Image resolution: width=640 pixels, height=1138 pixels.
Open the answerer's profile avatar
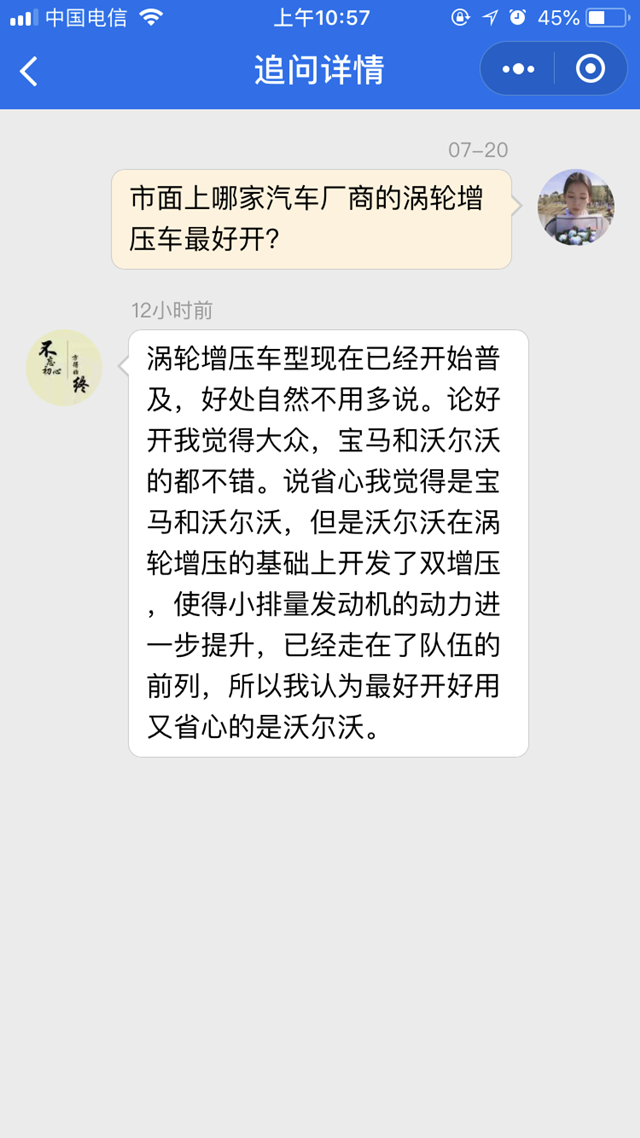[x=64, y=368]
